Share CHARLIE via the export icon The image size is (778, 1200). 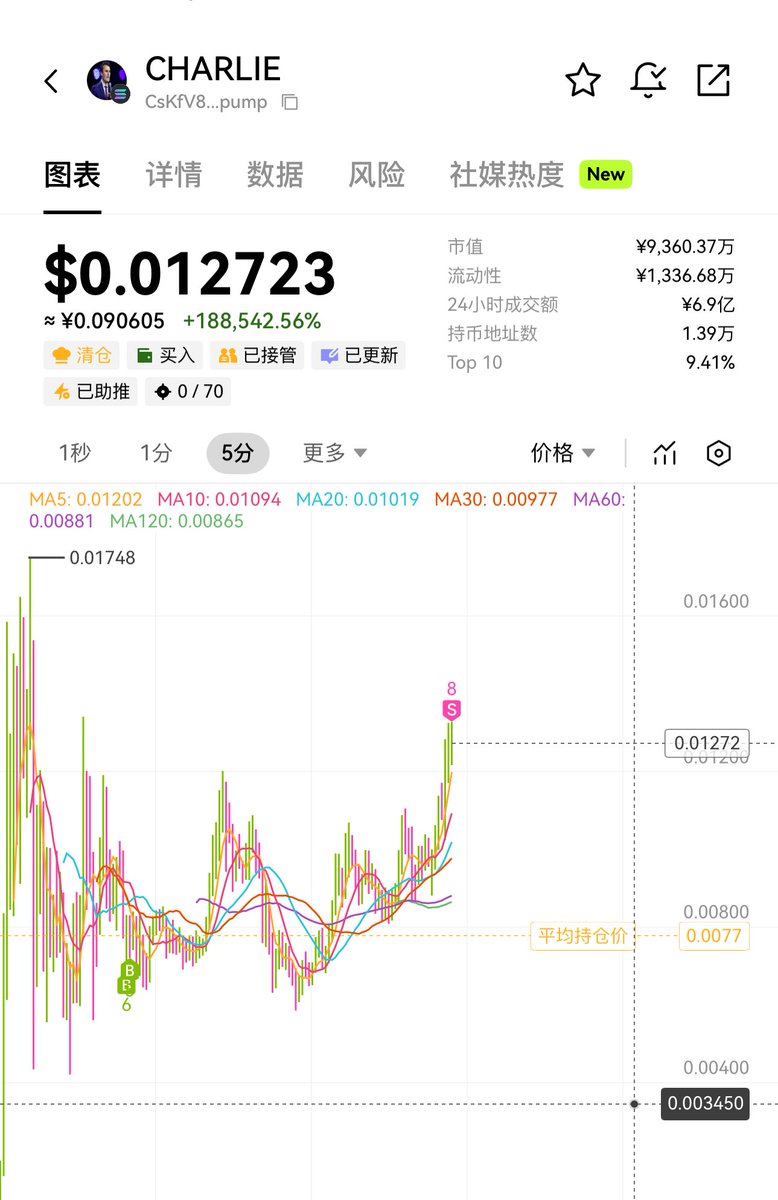713,81
